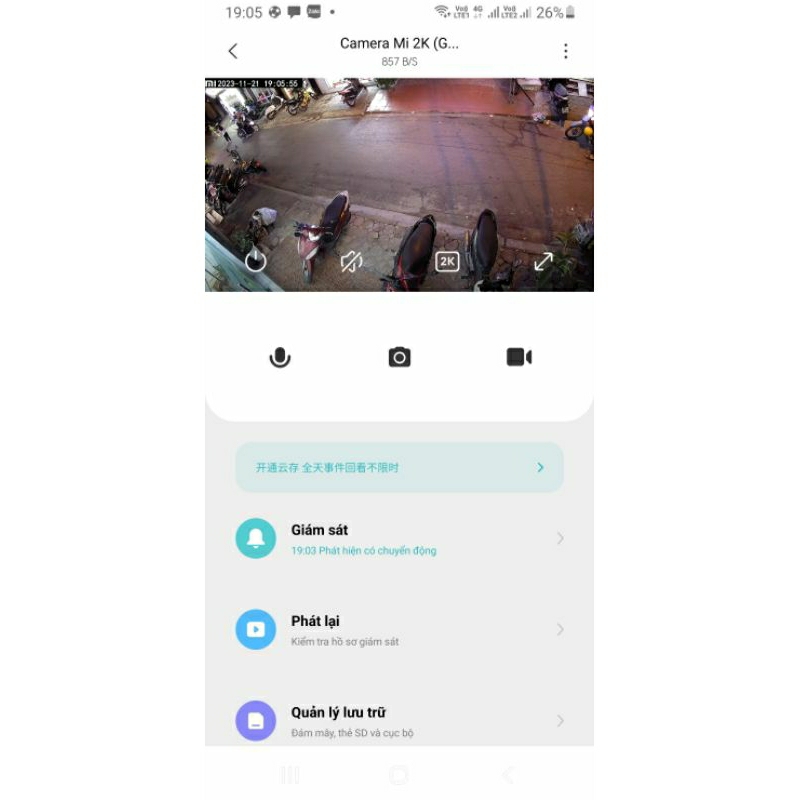800x800 pixels.
Task: Expand the live view to fullscreen
Action: [x=543, y=262]
